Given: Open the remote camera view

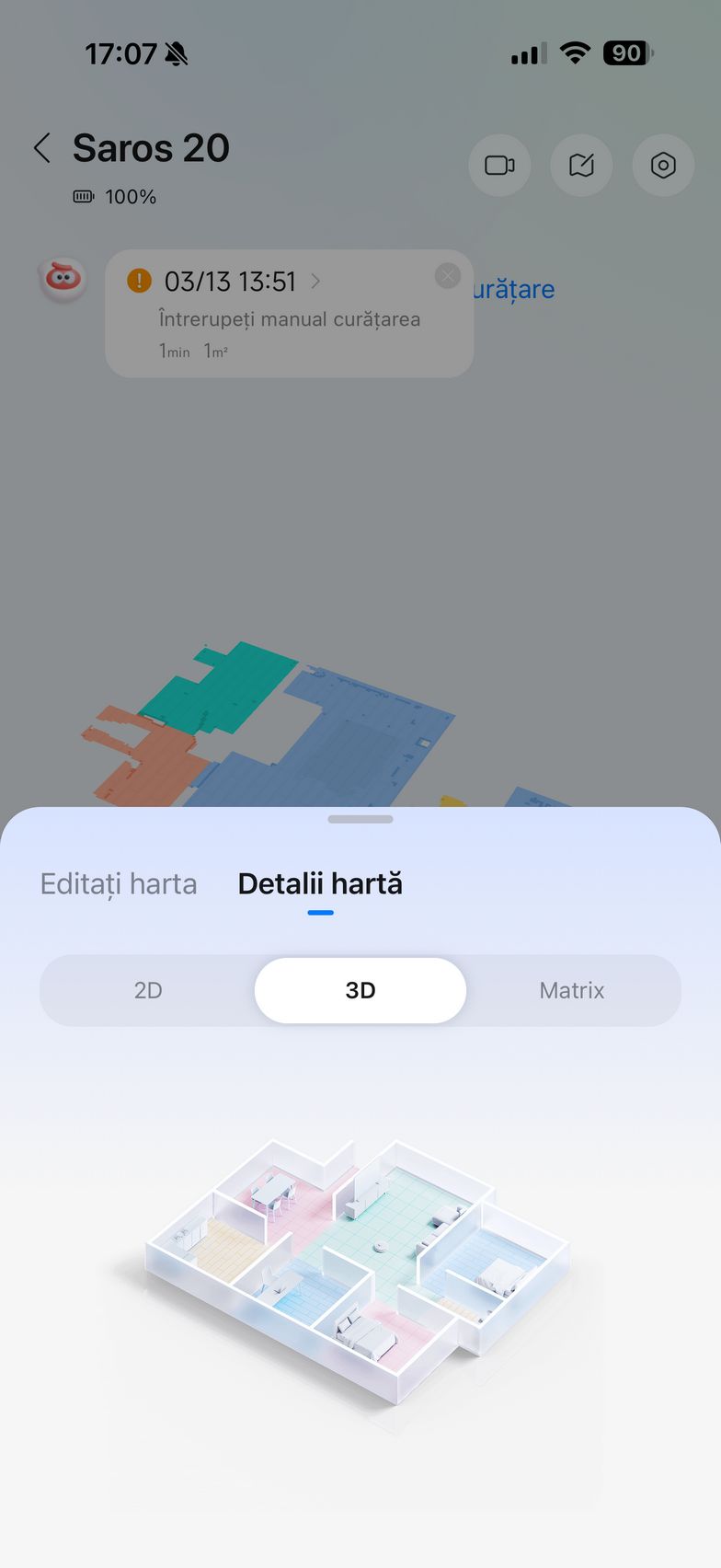Looking at the screenshot, I should pyautogui.click(x=499, y=166).
